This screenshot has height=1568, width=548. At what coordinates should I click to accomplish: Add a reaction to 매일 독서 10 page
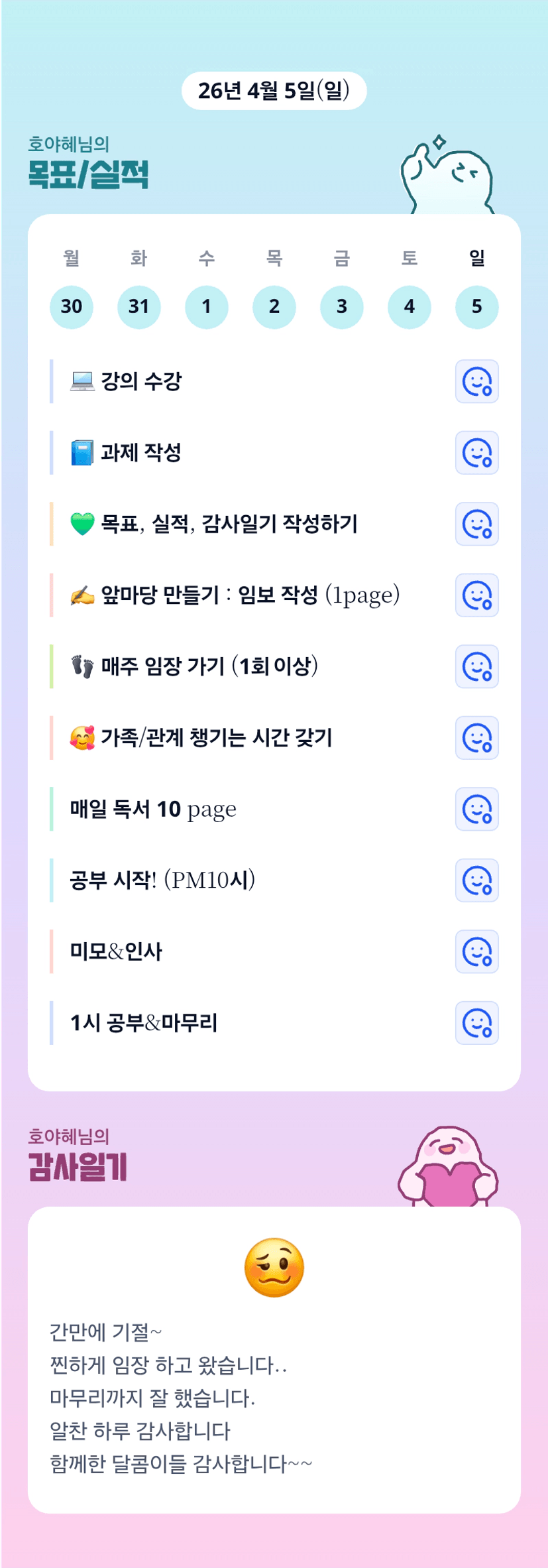[x=477, y=810]
